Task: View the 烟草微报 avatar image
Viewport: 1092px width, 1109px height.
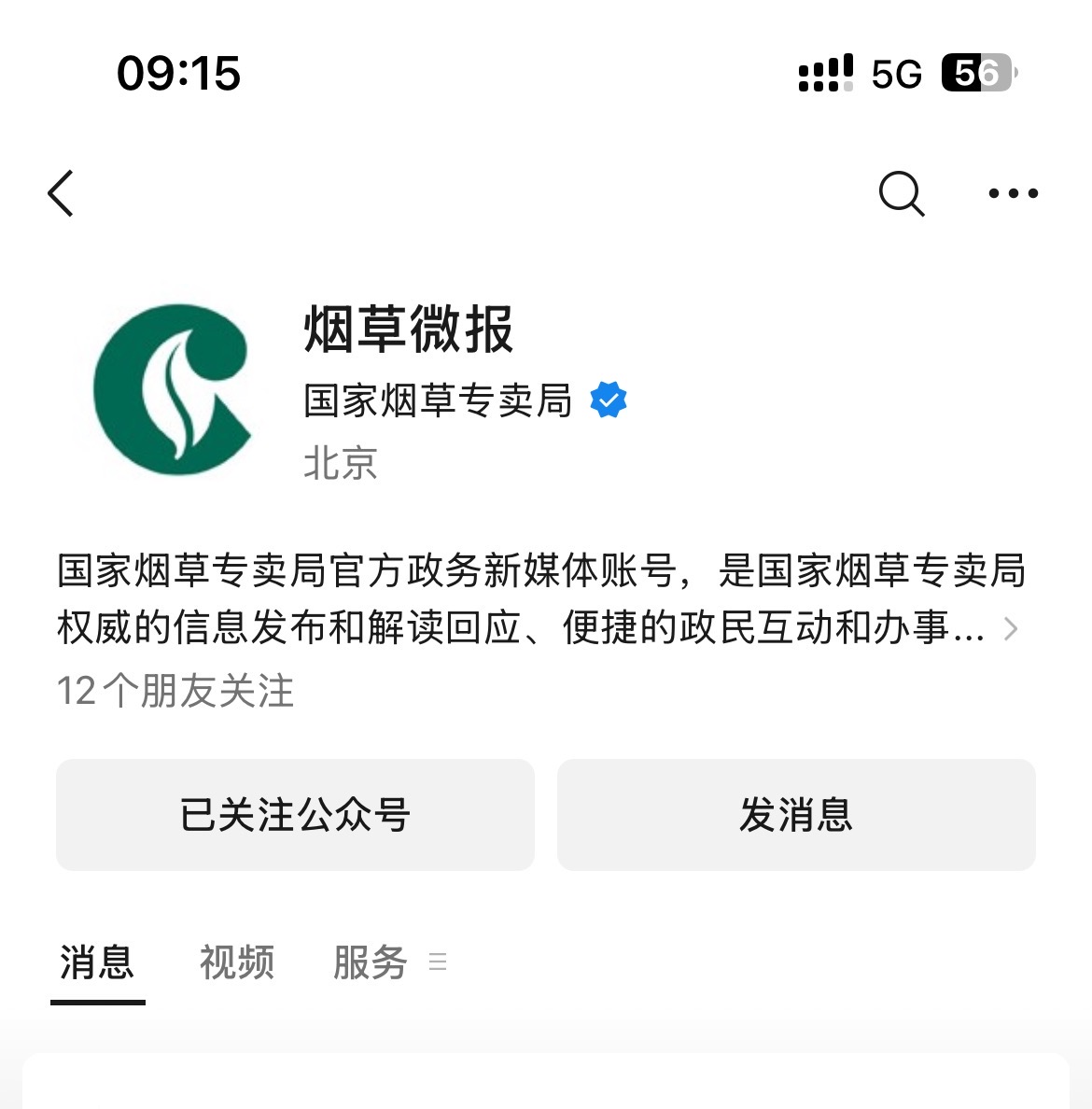Action: click(174, 388)
